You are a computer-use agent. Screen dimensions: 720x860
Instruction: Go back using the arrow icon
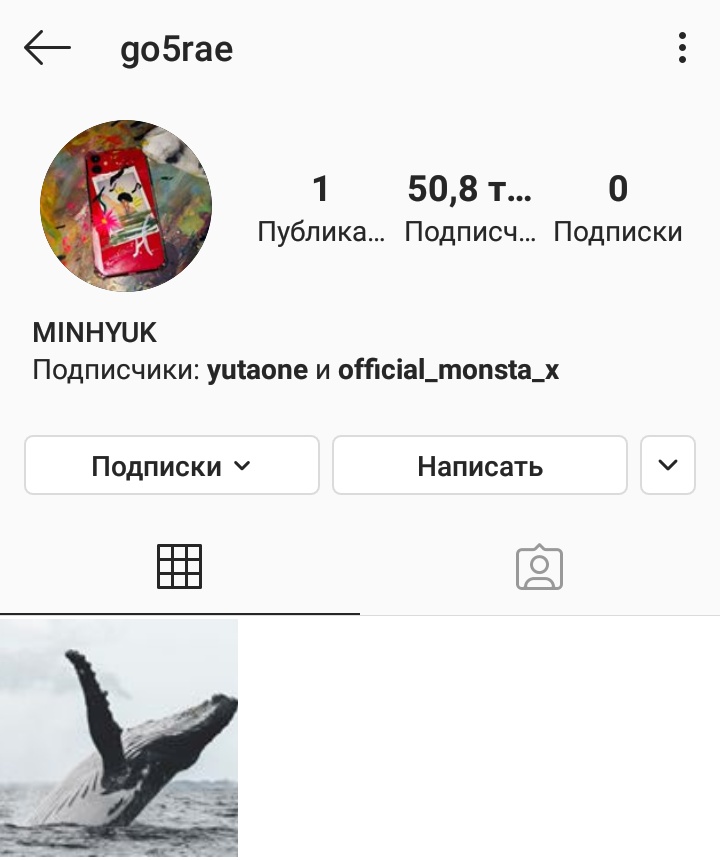47,48
